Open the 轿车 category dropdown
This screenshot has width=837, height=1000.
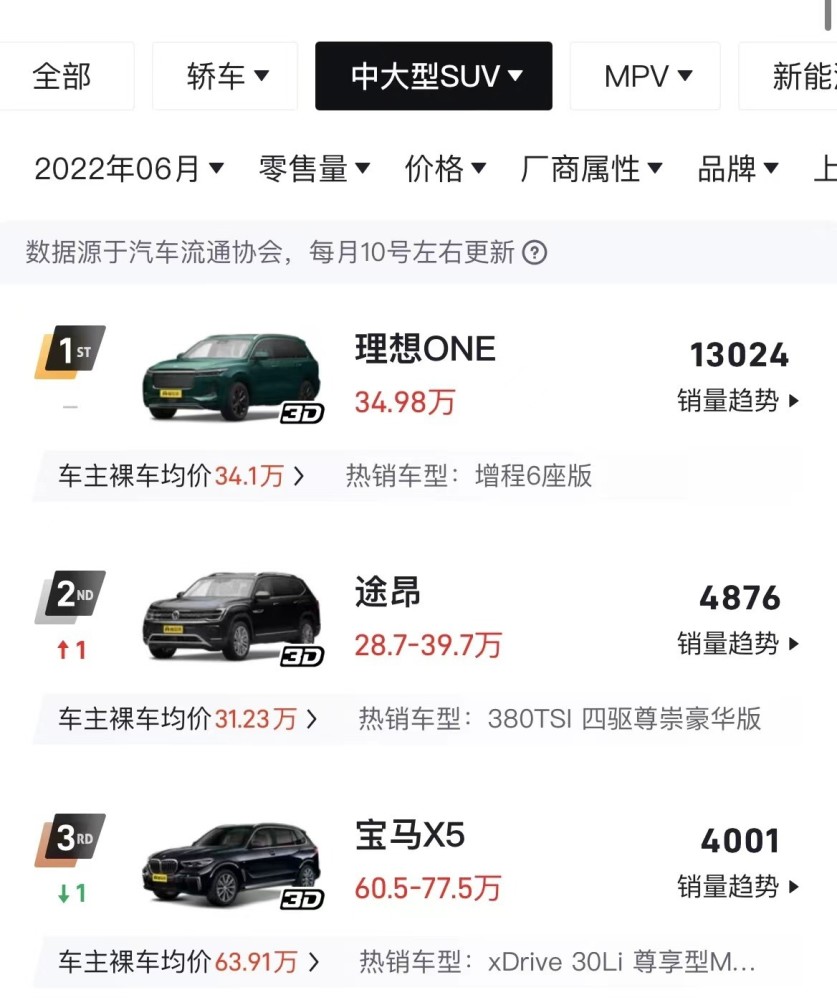[x=226, y=76]
